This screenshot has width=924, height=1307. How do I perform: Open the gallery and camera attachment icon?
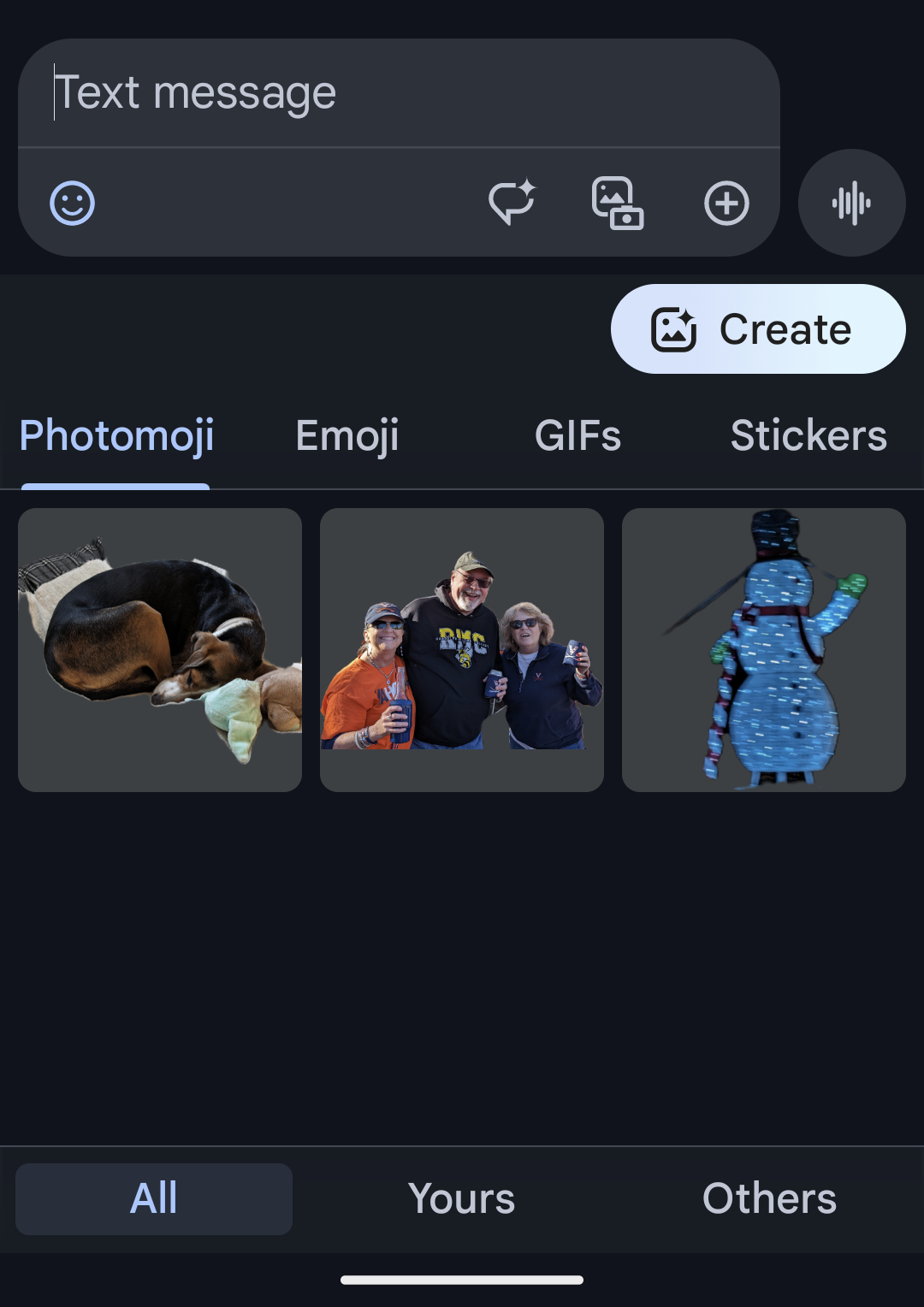618,203
